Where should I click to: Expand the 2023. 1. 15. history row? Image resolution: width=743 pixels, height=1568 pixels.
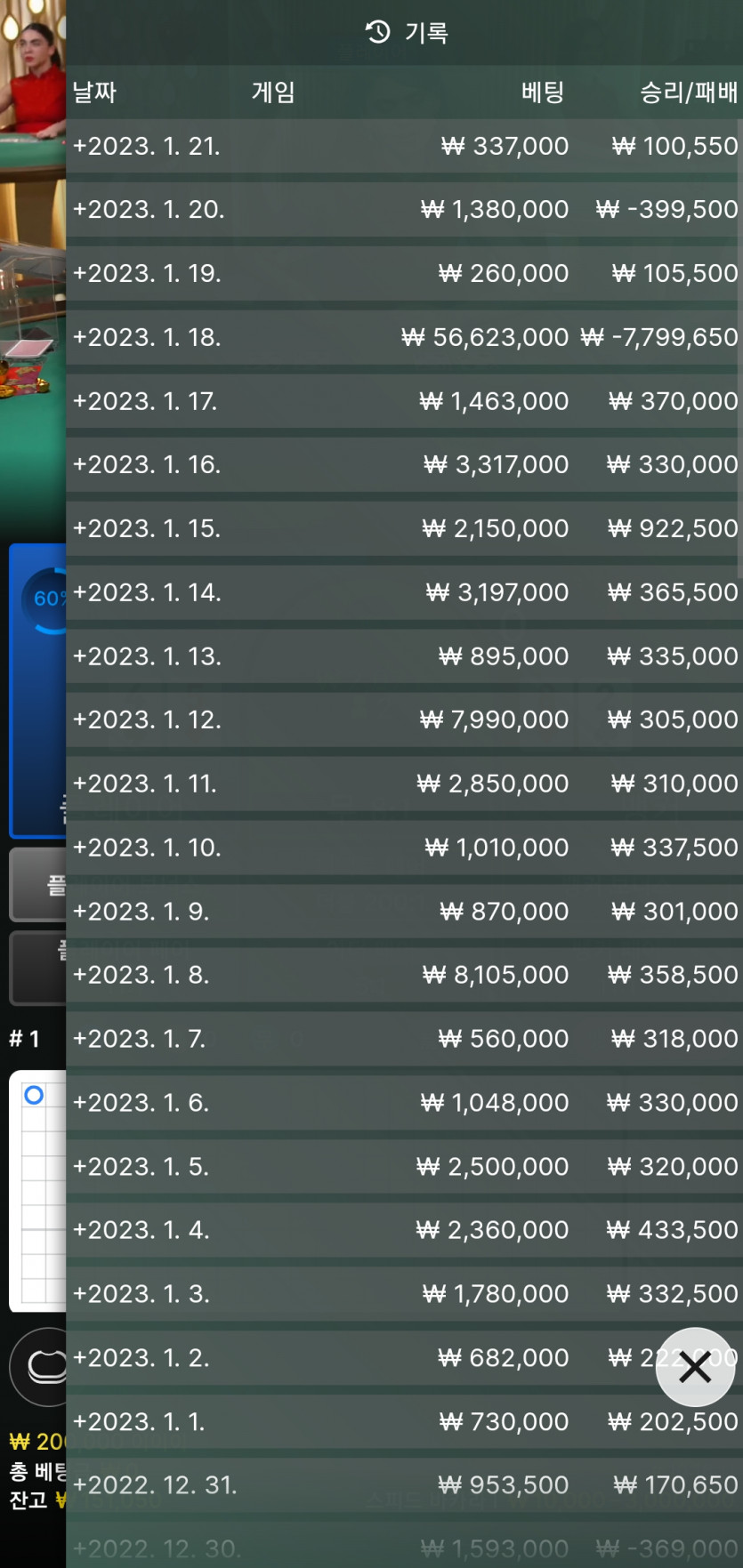(x=404, y=528)
